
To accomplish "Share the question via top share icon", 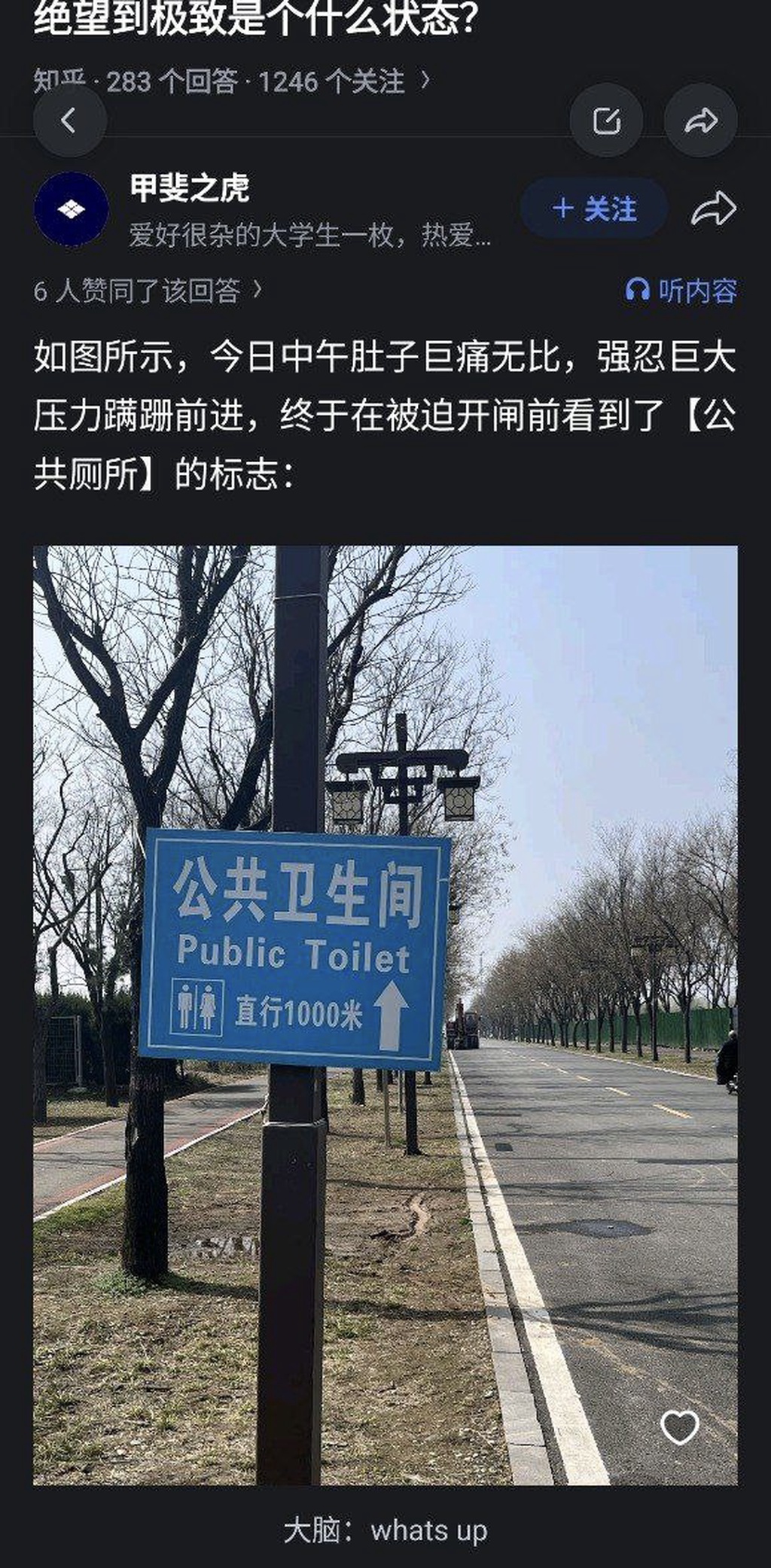I will pos(700,120).
